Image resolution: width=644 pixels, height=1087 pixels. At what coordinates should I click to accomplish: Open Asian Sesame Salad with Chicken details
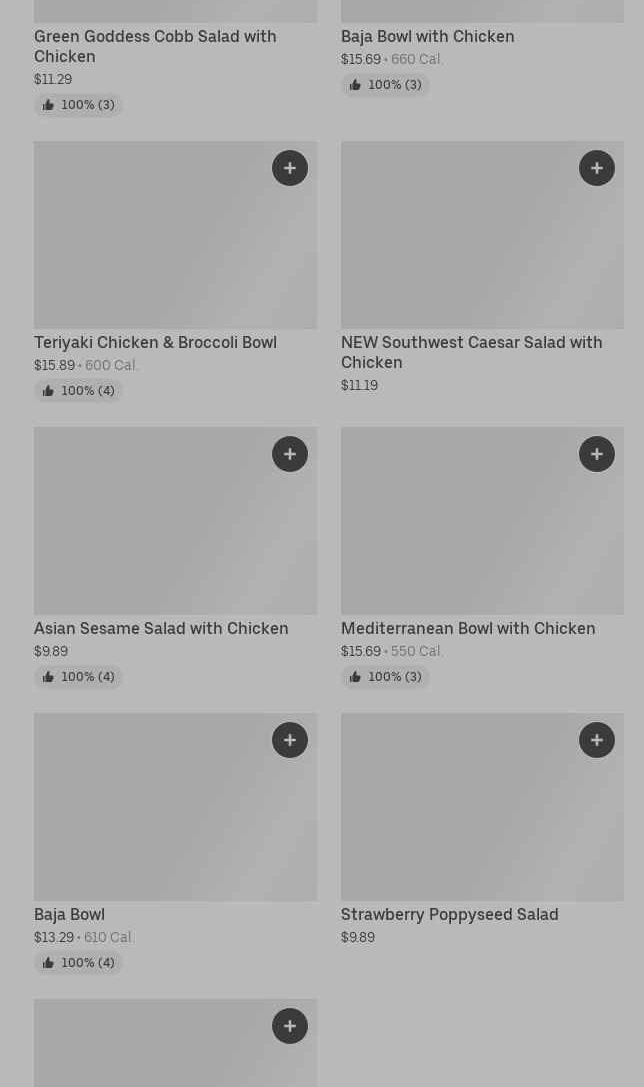click(161, 628)
